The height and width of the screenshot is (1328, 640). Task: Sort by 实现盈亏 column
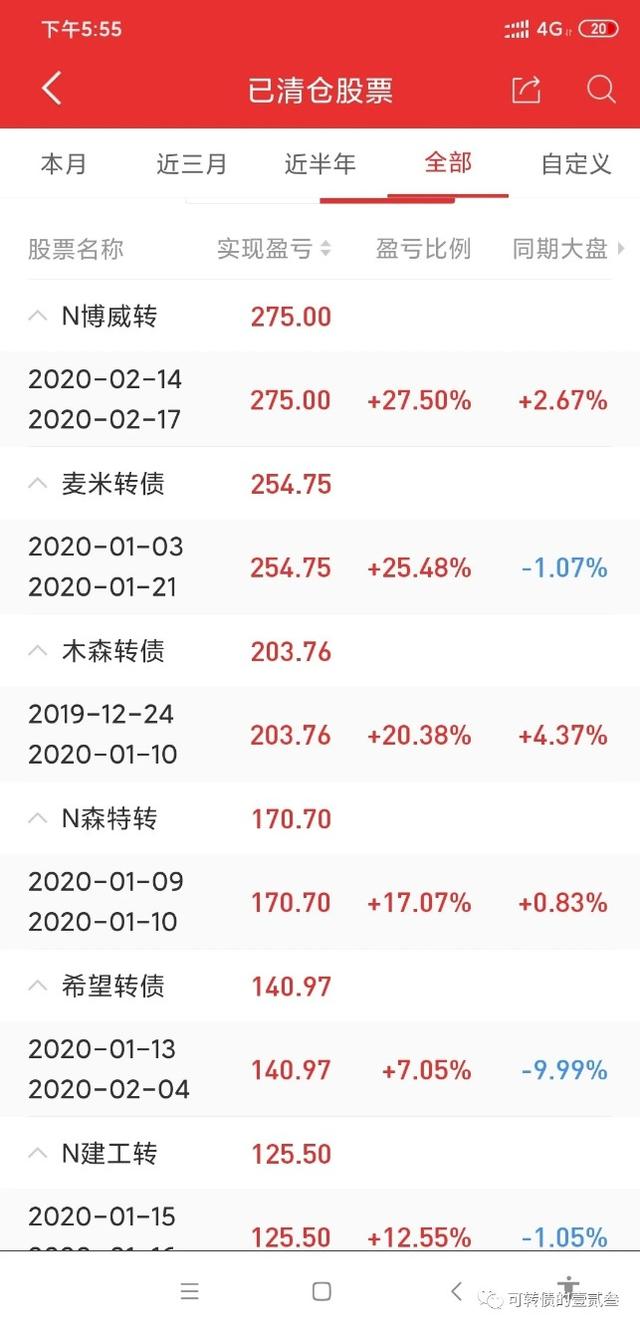tap(274, 249)
